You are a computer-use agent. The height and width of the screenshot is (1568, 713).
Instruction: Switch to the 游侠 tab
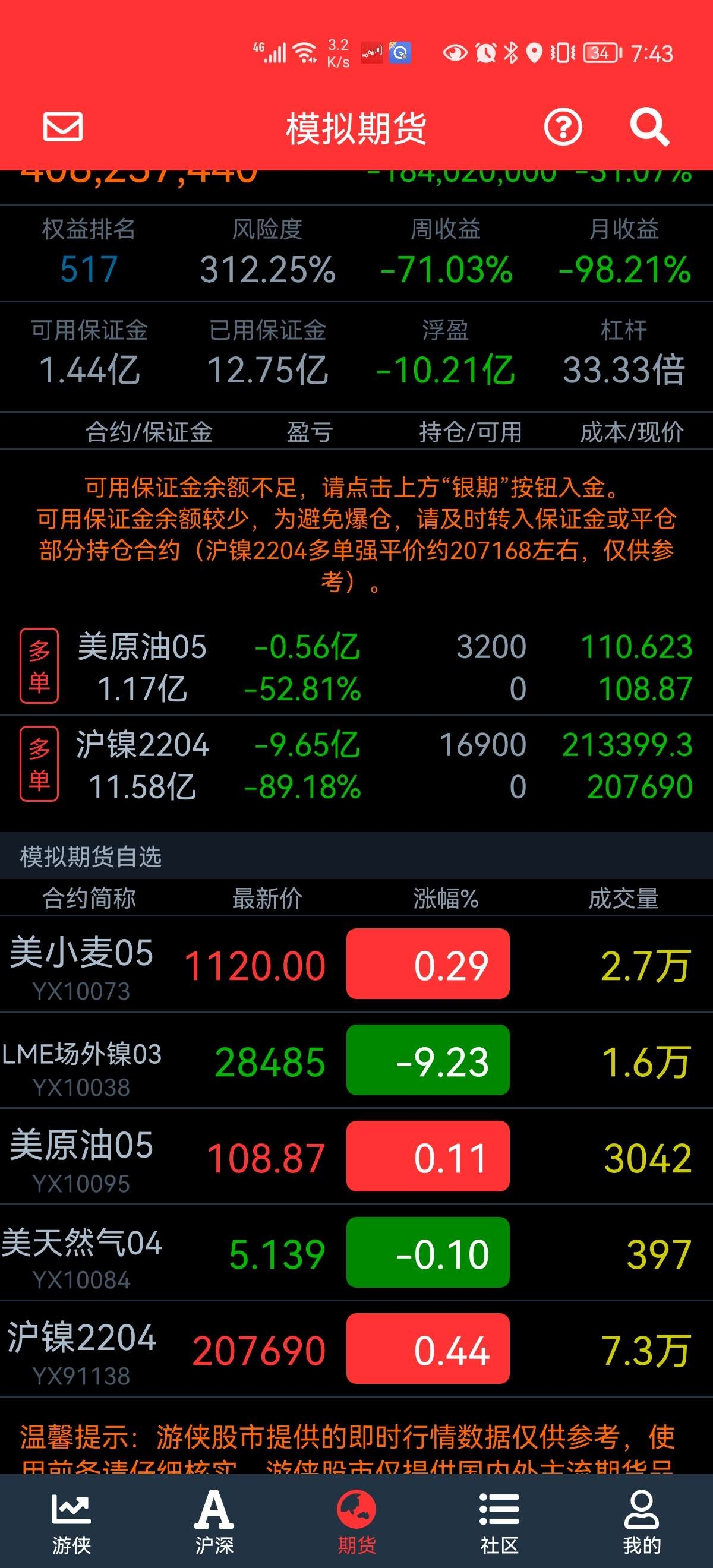point(71,1522)
